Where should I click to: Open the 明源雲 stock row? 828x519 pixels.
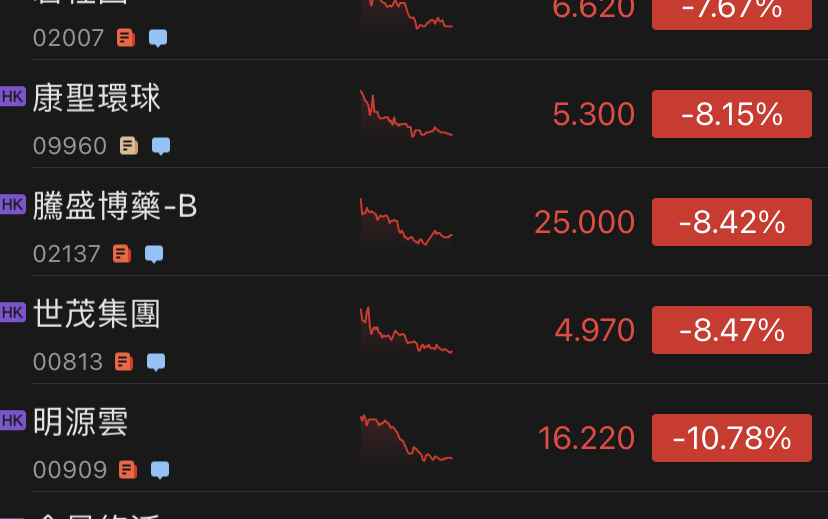pos(81,422)
